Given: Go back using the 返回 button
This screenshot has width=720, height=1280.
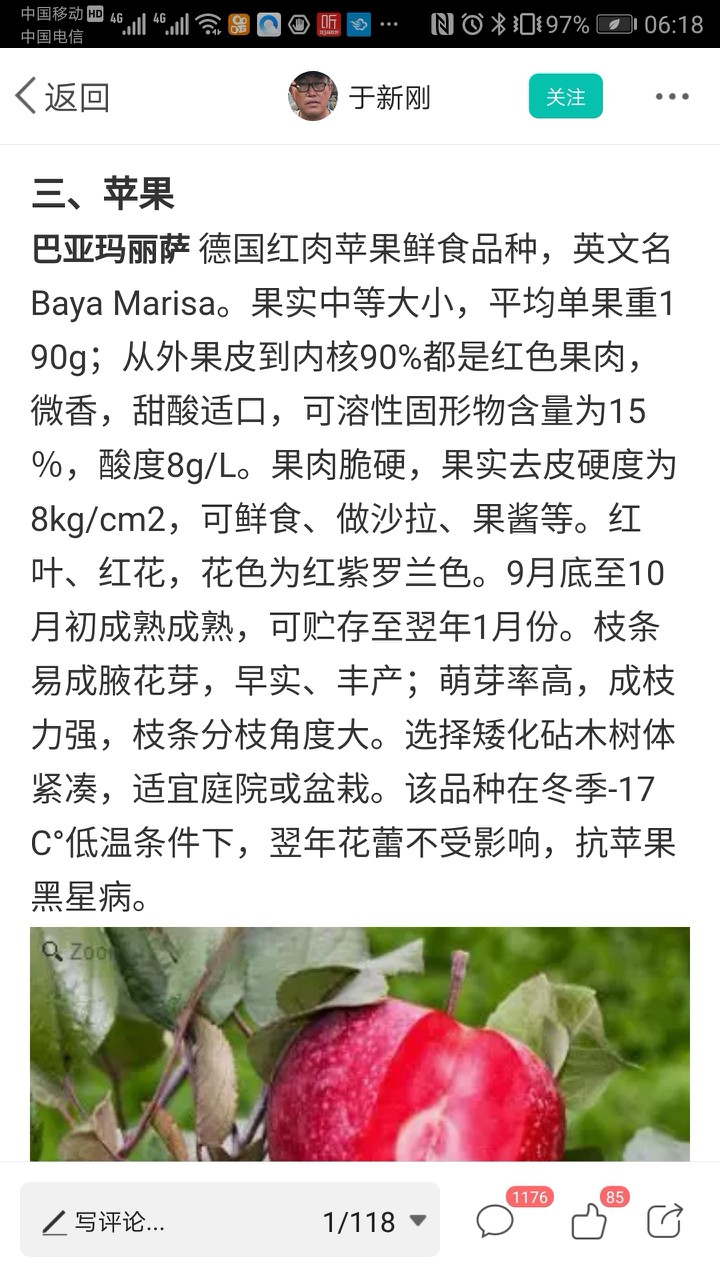Looking at the screenshot, I should click(x=62, y=97).
